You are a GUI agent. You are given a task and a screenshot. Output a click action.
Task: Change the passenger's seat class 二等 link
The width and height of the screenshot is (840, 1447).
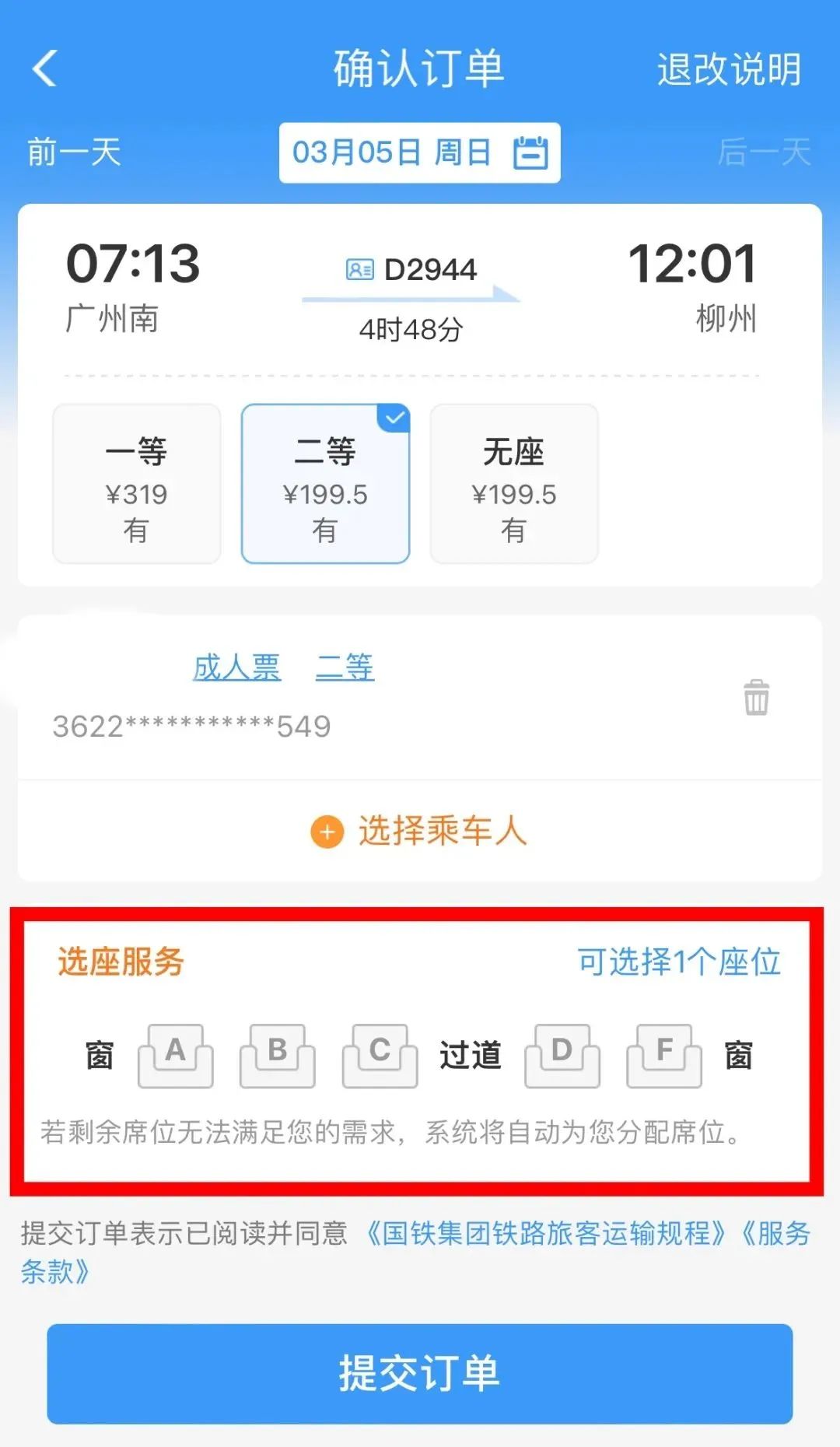click(345, 667)
